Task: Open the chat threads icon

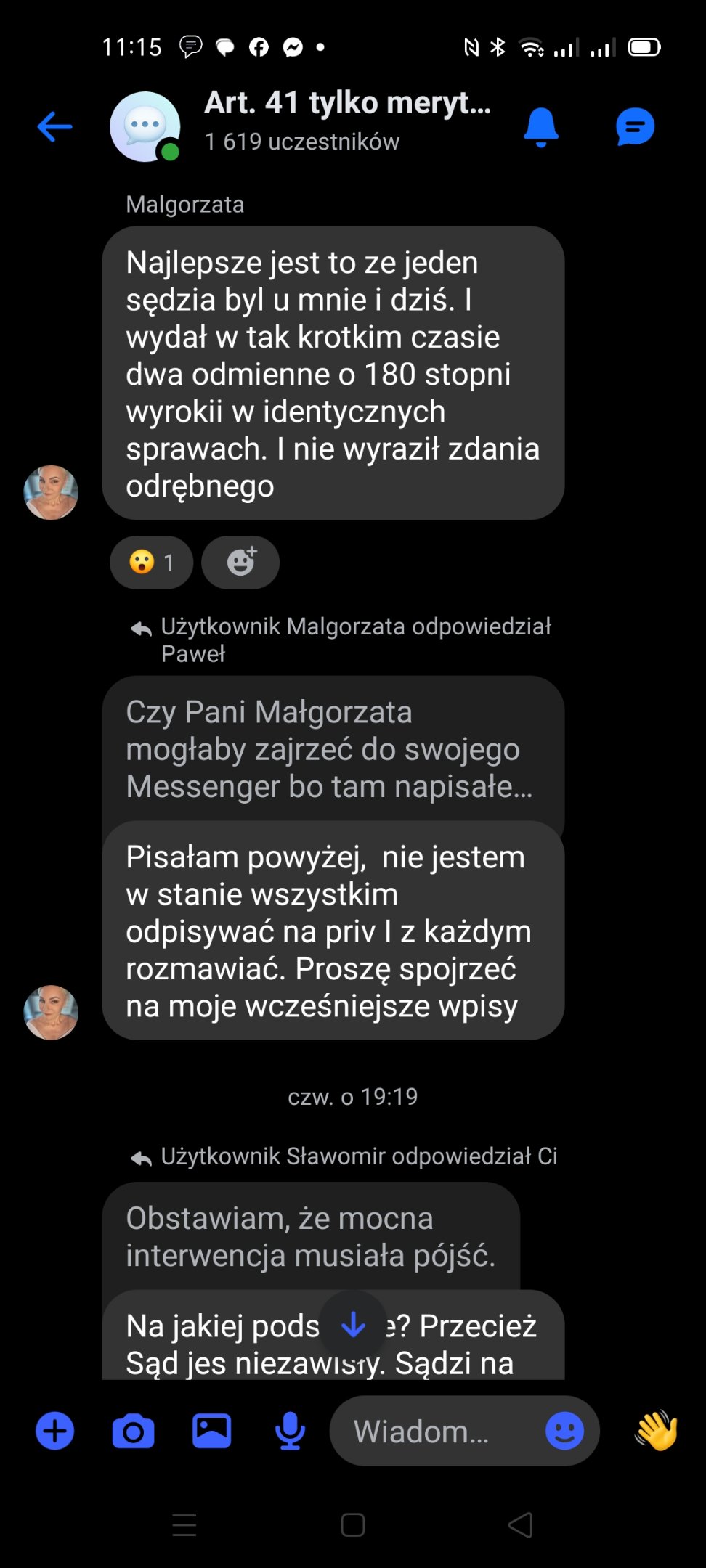Action: tap(635, 127)
